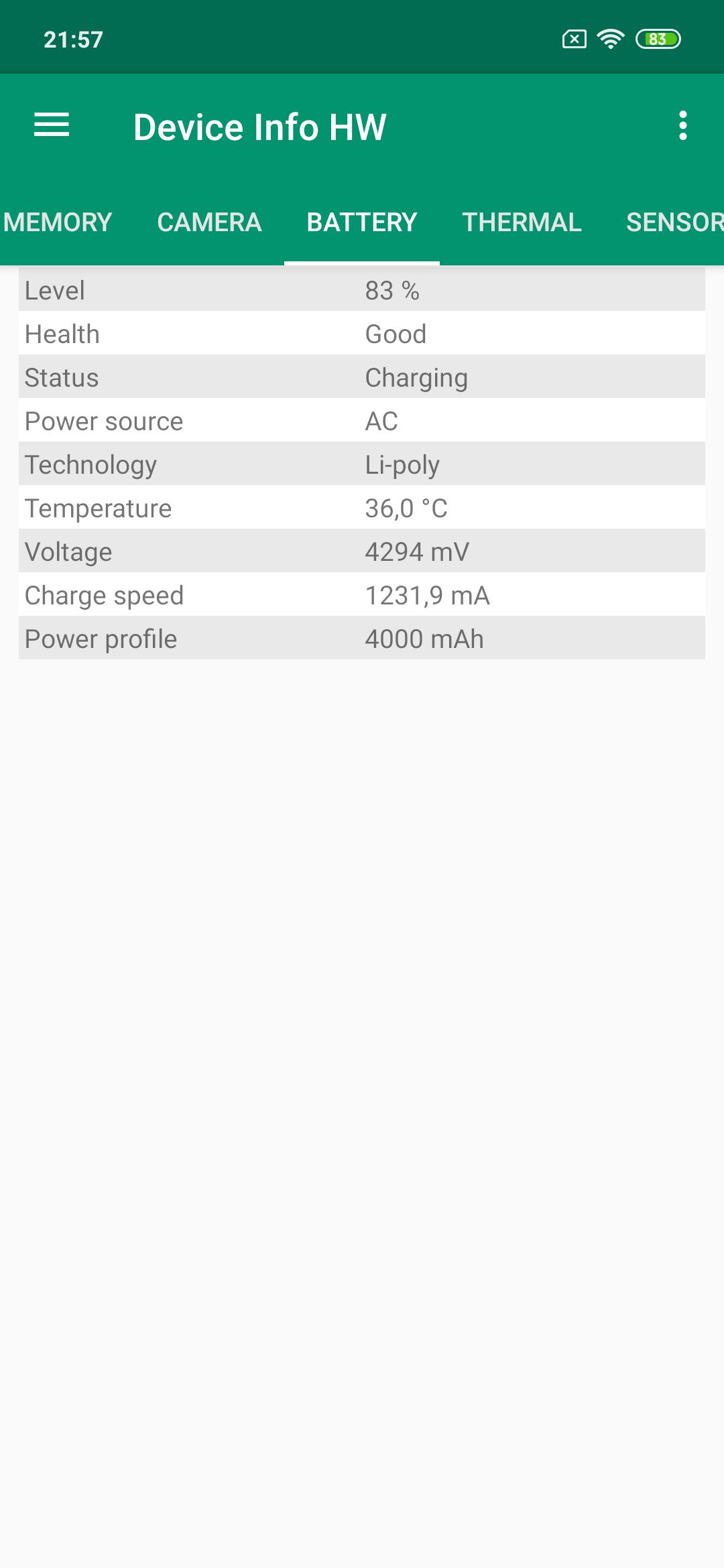Open the hamburger navigation drawer
The image size is (724, 1568).
coord(52,125)
